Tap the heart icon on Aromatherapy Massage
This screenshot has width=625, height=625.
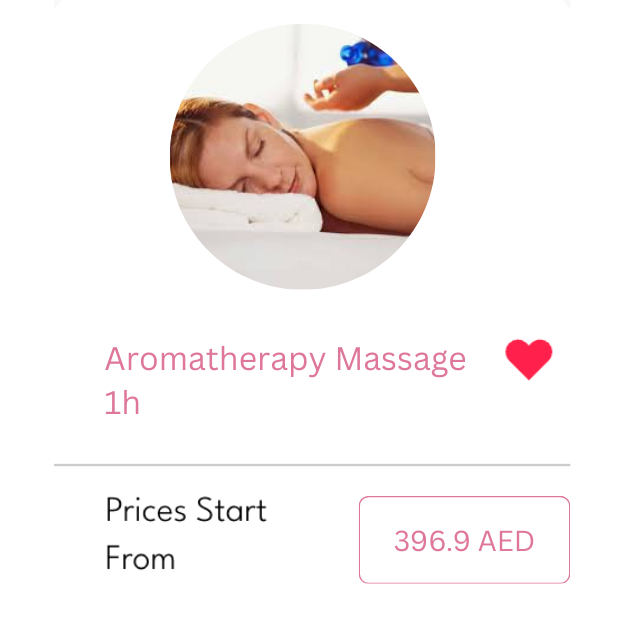529,360
